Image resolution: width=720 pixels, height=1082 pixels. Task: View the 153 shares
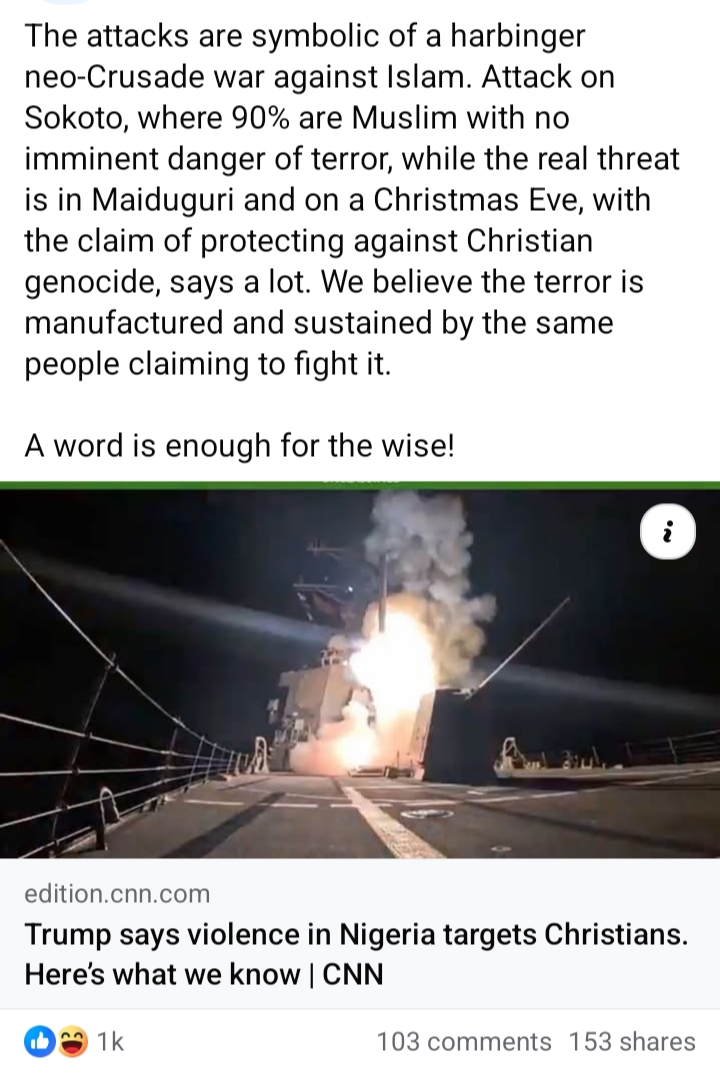click(632, 1042)
